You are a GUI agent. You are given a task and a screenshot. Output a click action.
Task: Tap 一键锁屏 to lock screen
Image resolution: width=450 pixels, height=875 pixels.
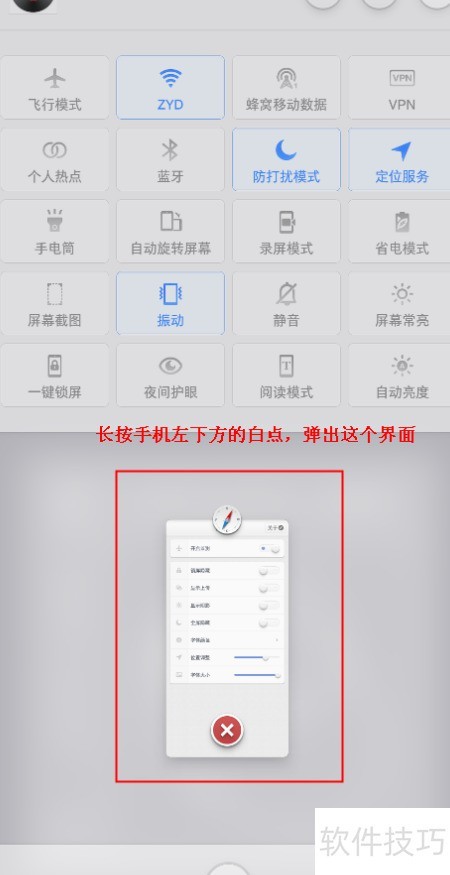click(54, 375)
